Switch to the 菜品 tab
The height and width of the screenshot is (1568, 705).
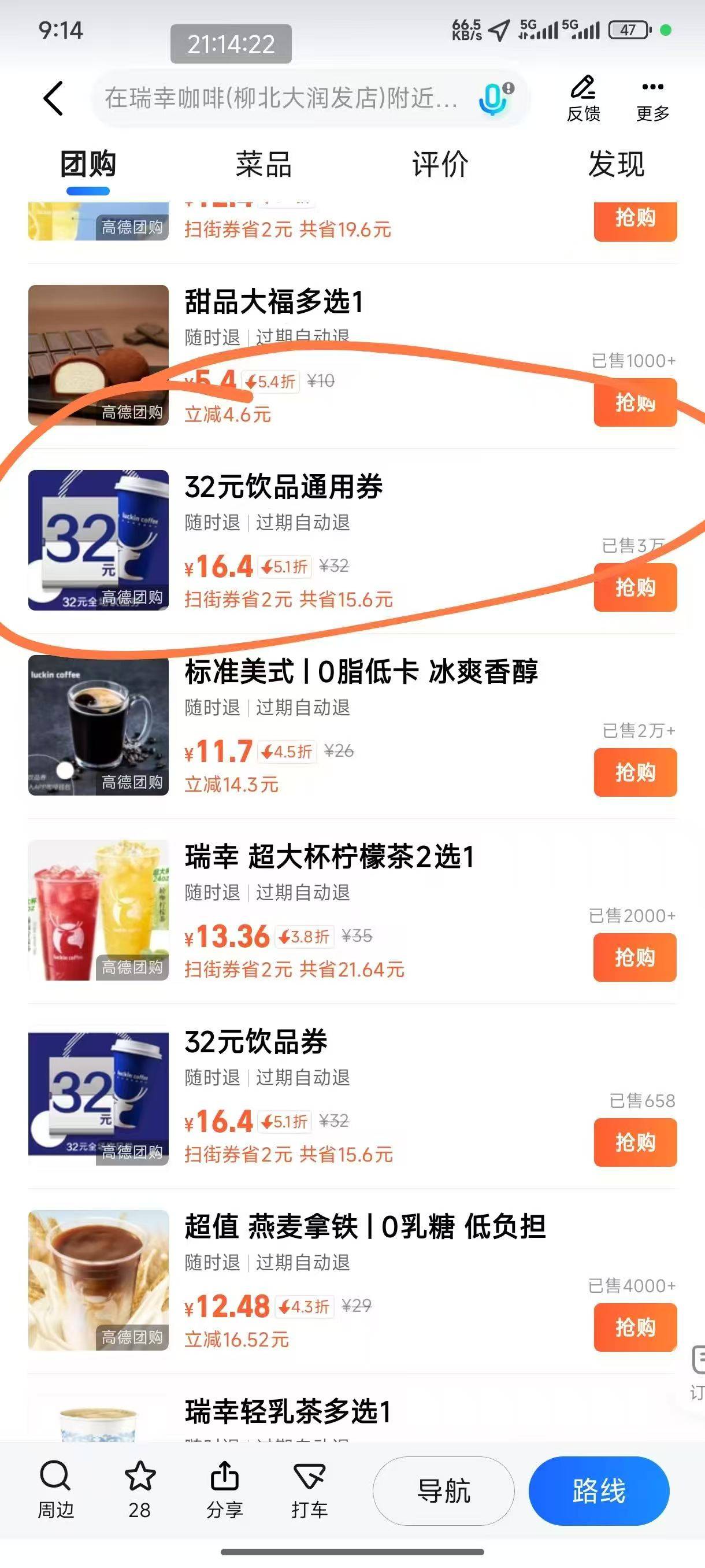click(264, 165)
